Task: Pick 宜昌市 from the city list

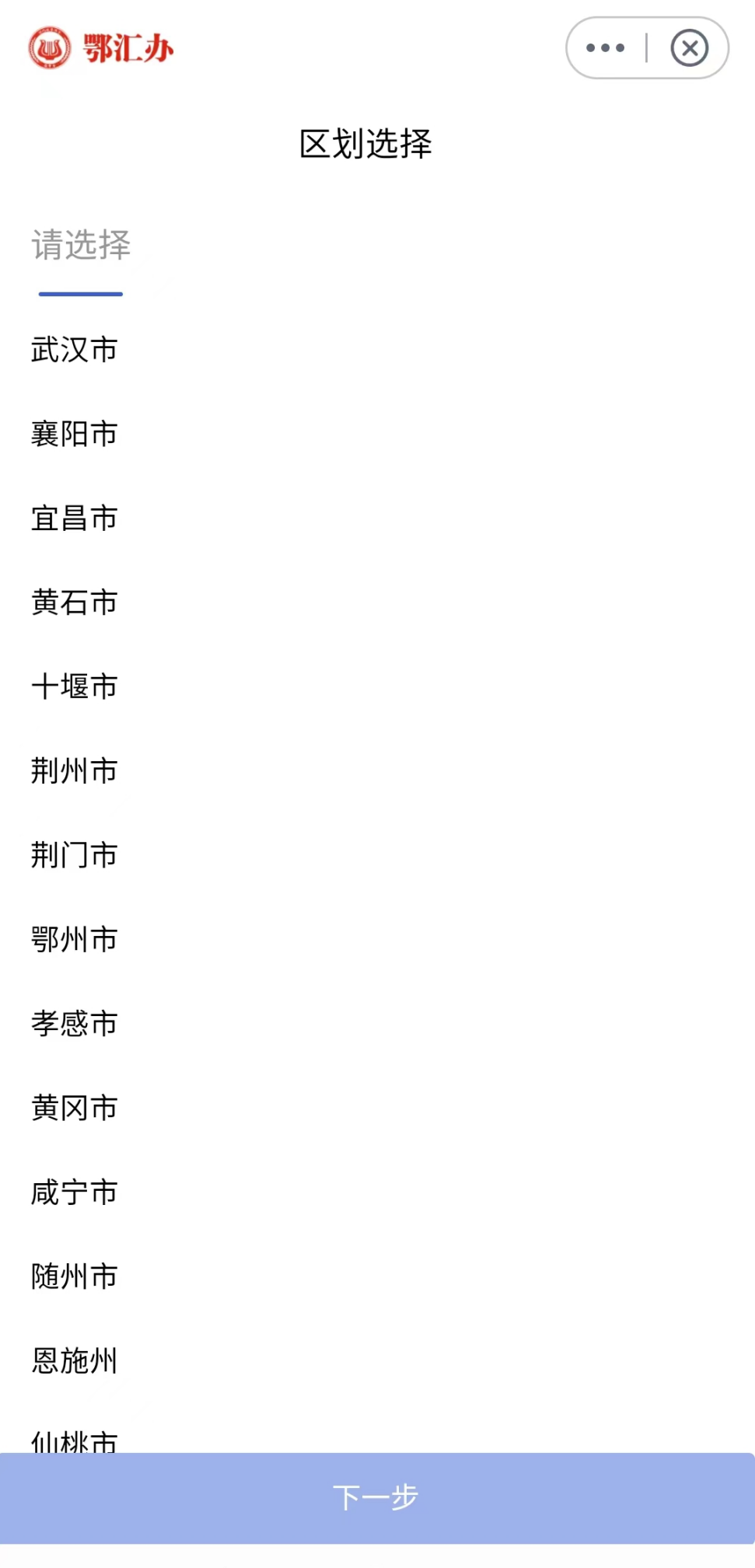Action: point(75,519)
